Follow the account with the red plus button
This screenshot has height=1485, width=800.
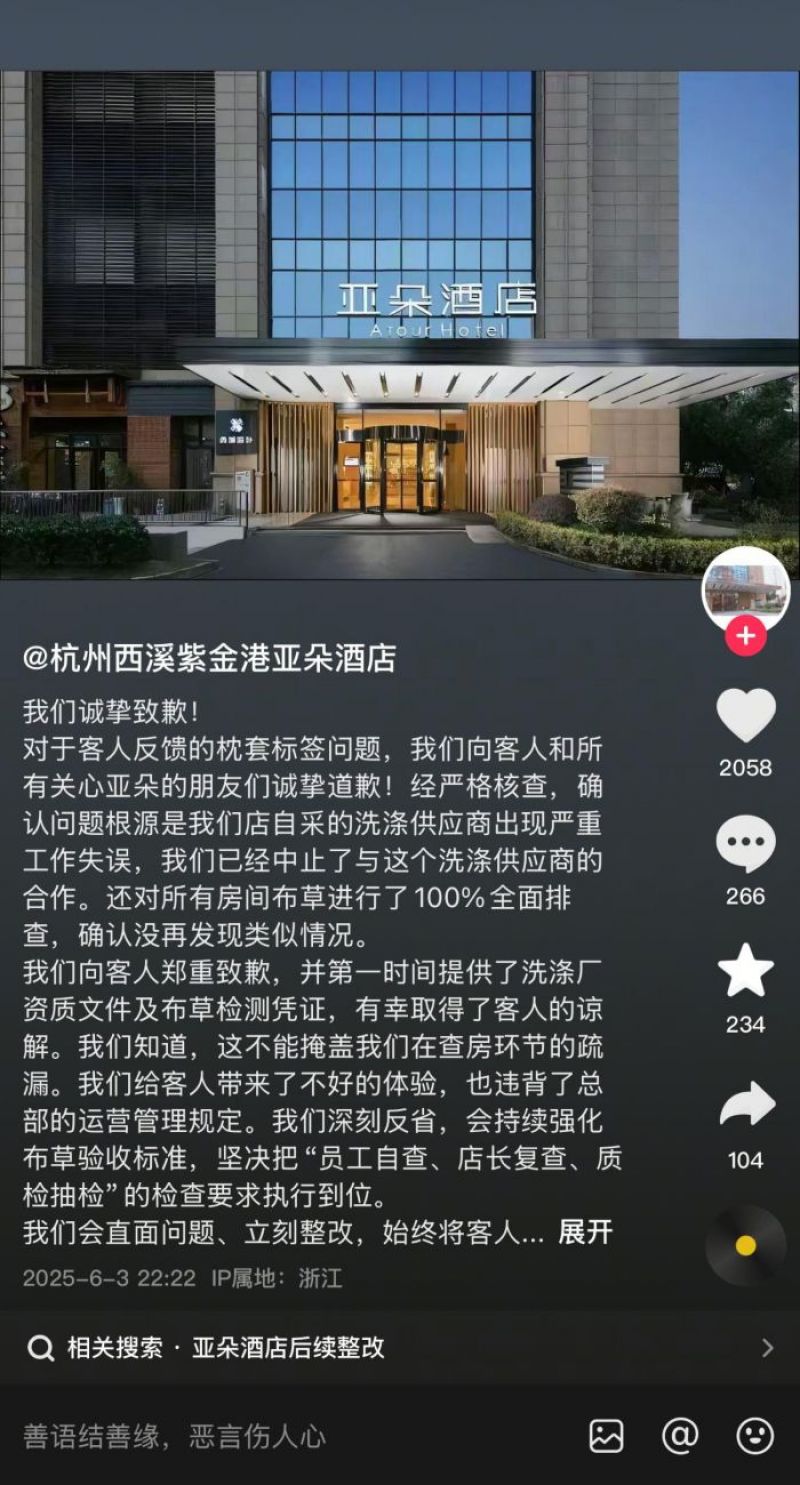coord(746,636)
